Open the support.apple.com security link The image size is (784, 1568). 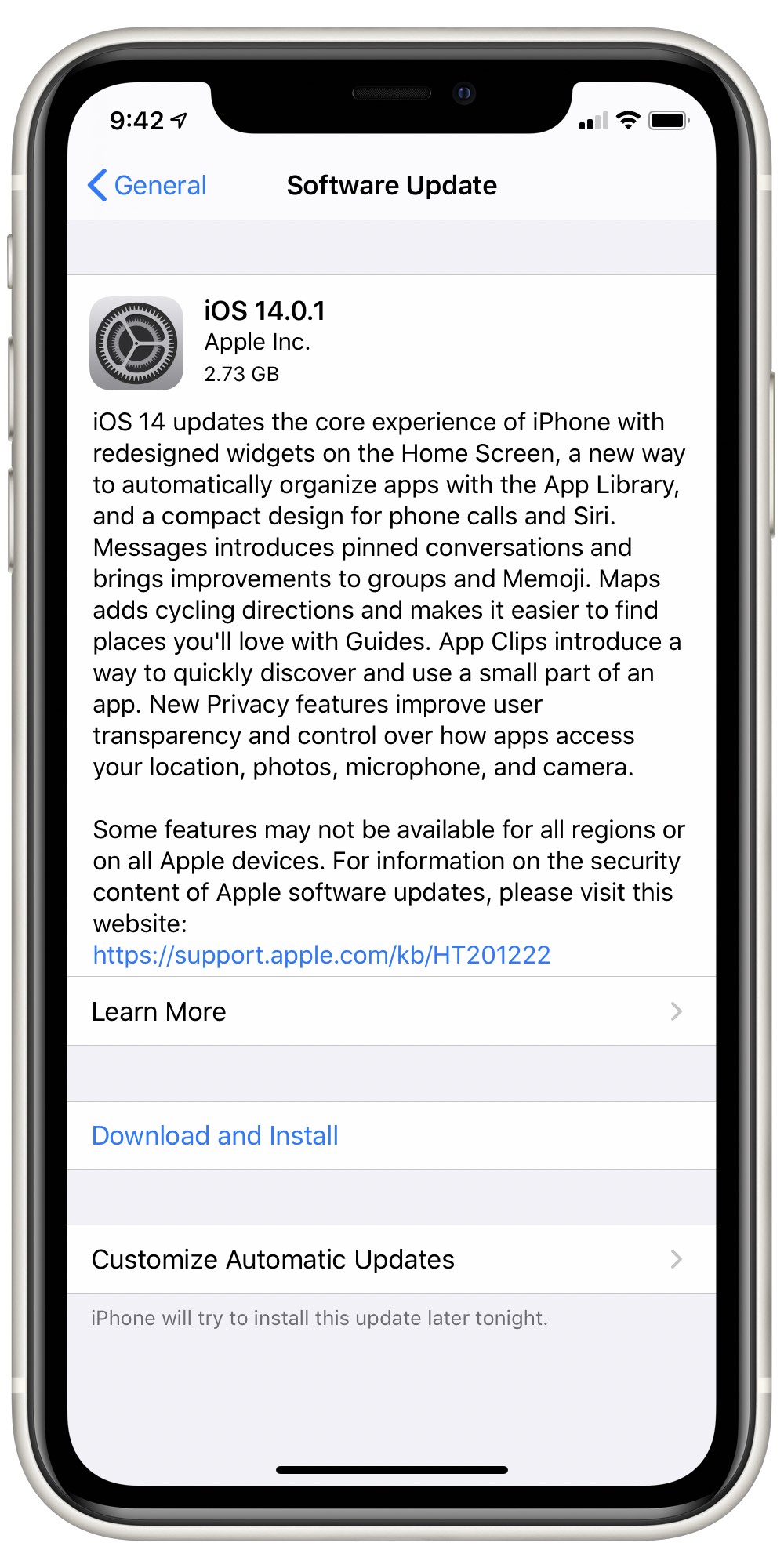[321, 955]
